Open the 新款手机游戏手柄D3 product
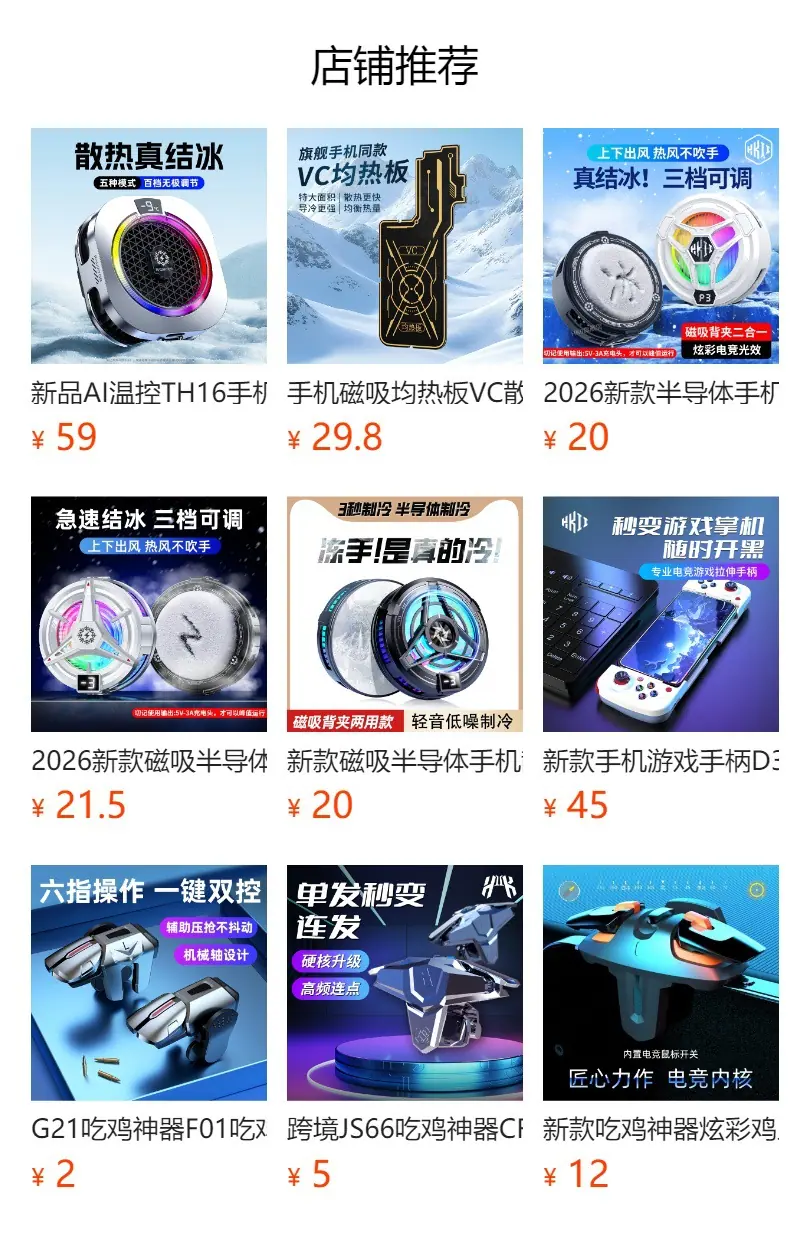The height and width of the screenshot is (1234, 790). 661,660
